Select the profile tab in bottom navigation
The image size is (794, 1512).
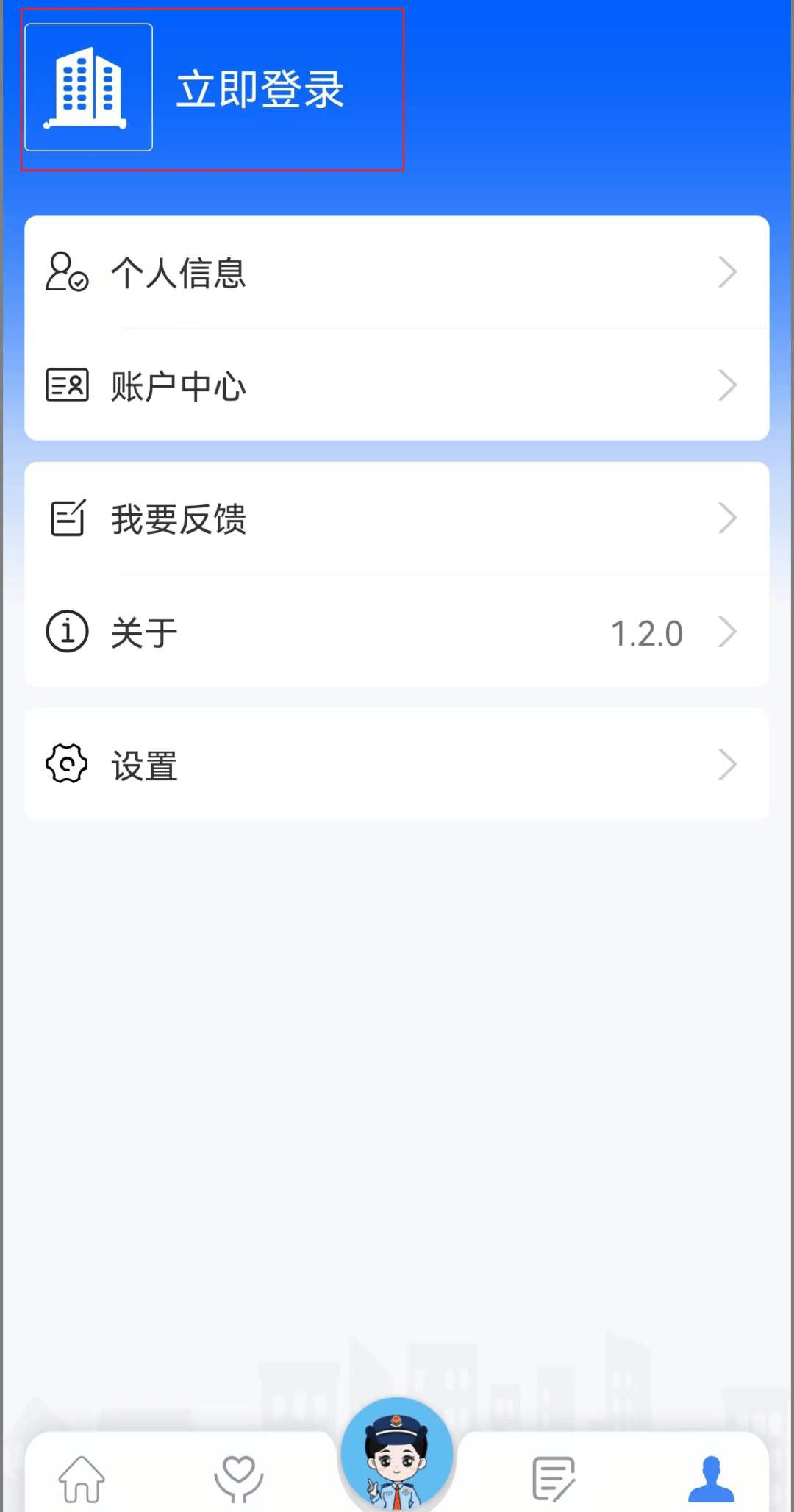click(x=711, y=1479)
